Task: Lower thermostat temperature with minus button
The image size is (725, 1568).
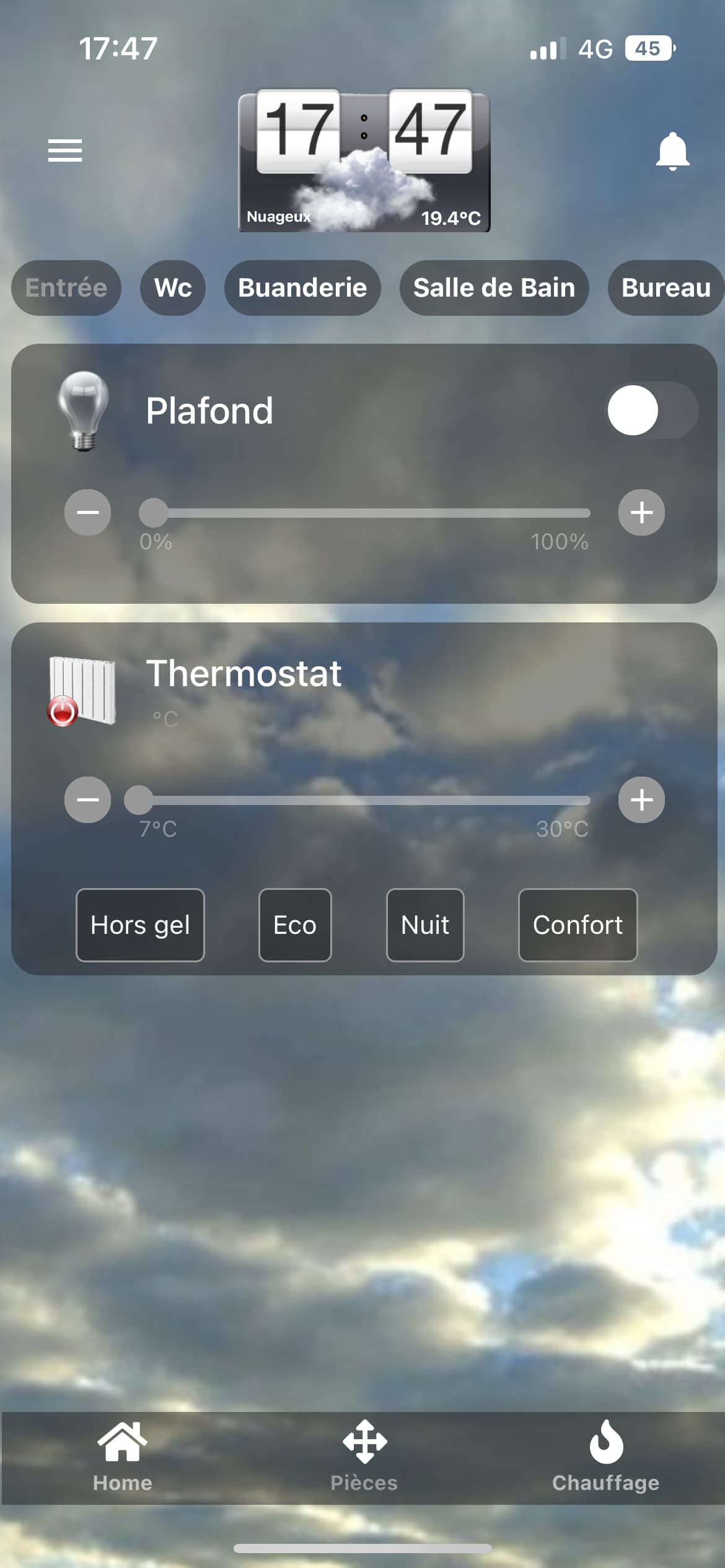Action: tap(88, 799)
